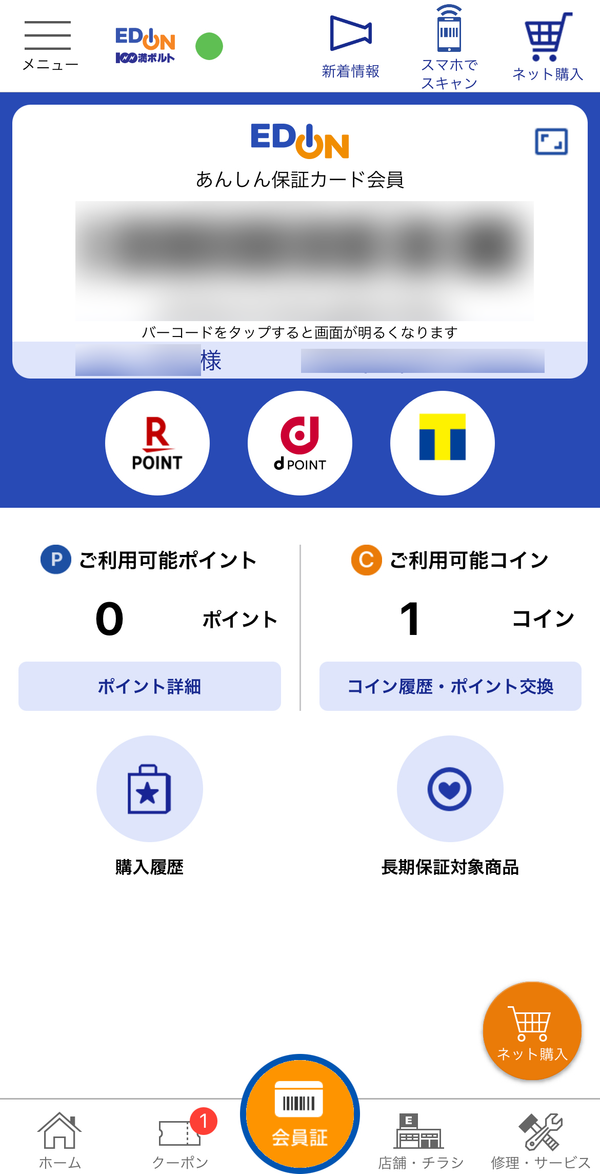
Task: Open コイン履歴・ポイント交換
Action: (x=450, y=686)
